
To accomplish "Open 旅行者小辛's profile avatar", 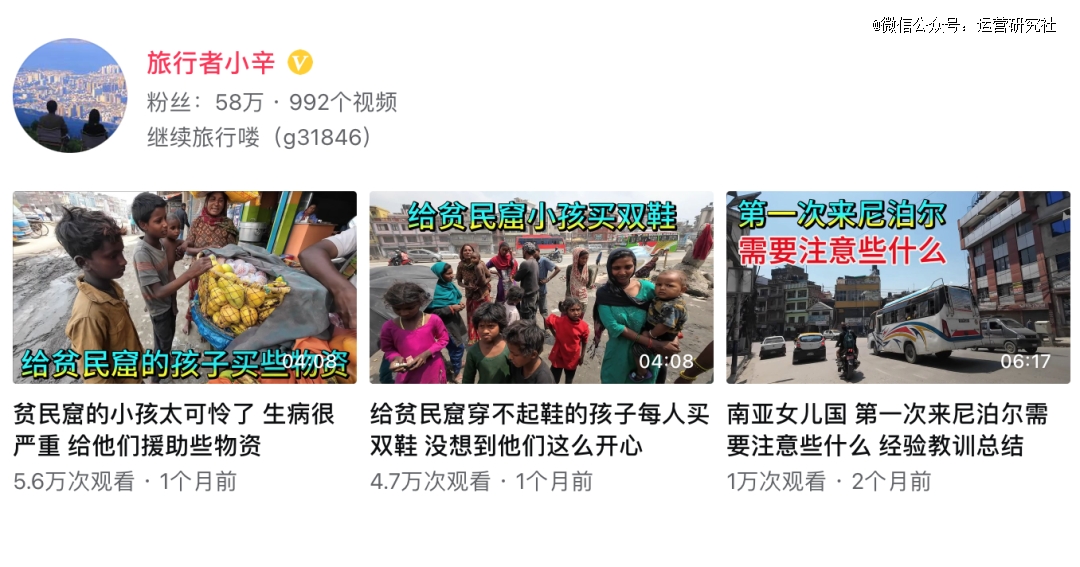I will point(70,95).
